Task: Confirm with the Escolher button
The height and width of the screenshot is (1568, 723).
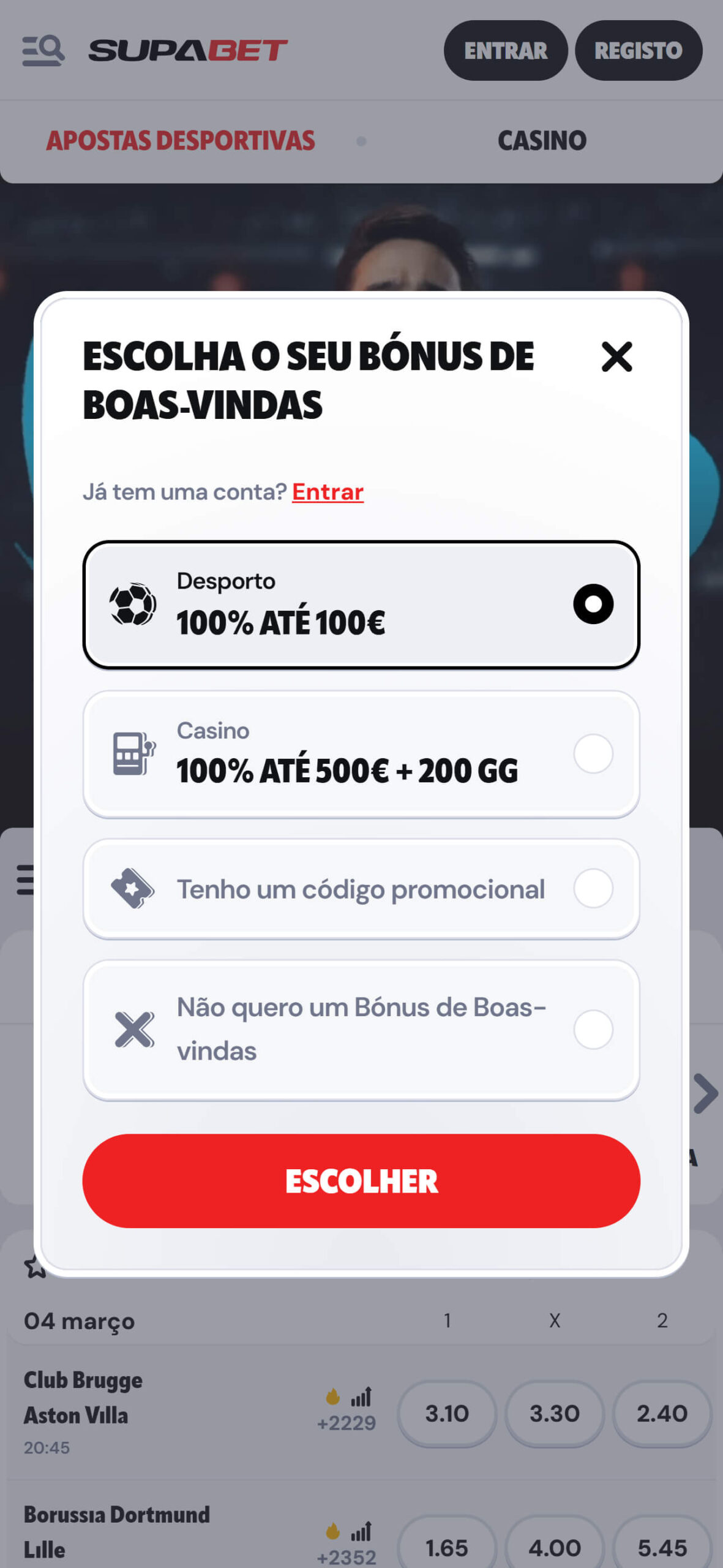Action: 361,1180
